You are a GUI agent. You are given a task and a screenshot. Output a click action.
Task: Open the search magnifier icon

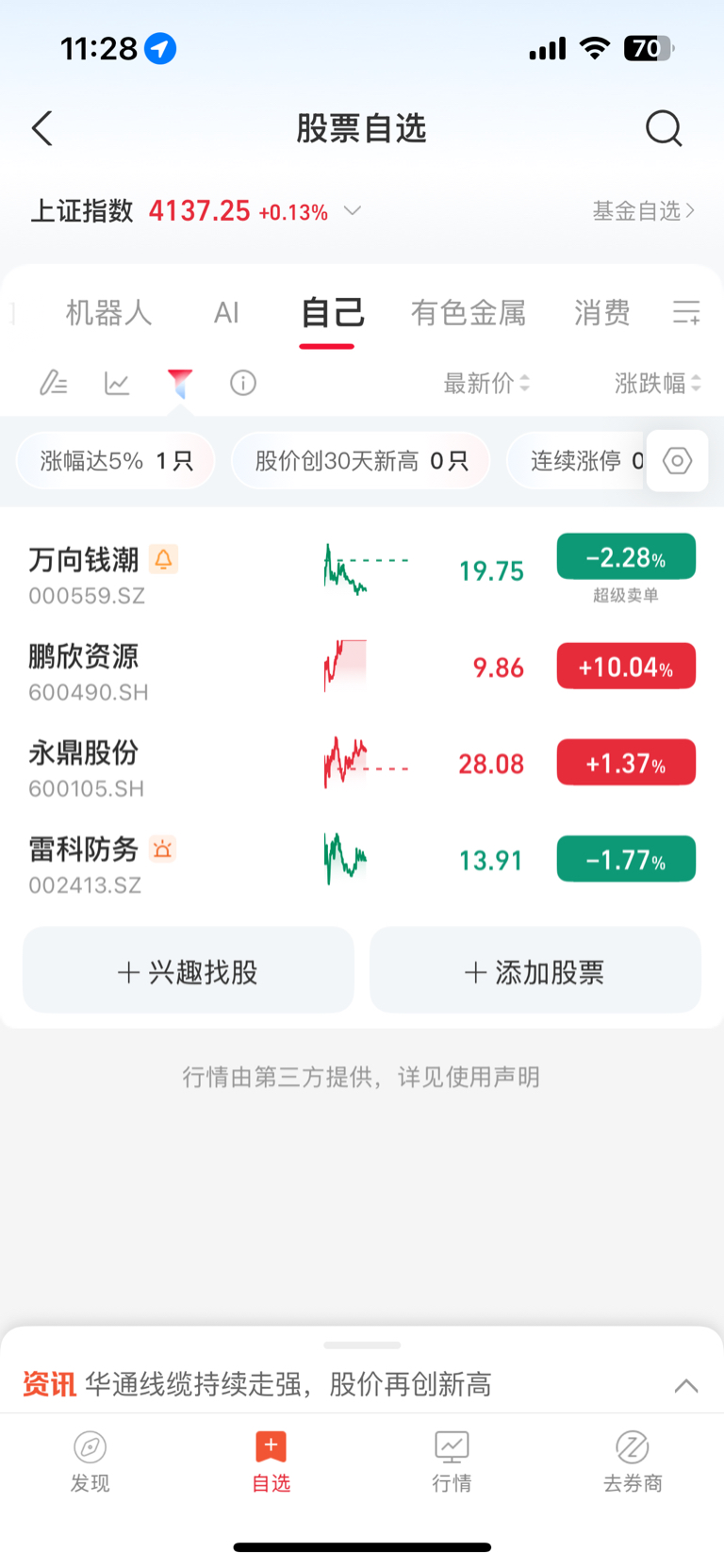664,128
